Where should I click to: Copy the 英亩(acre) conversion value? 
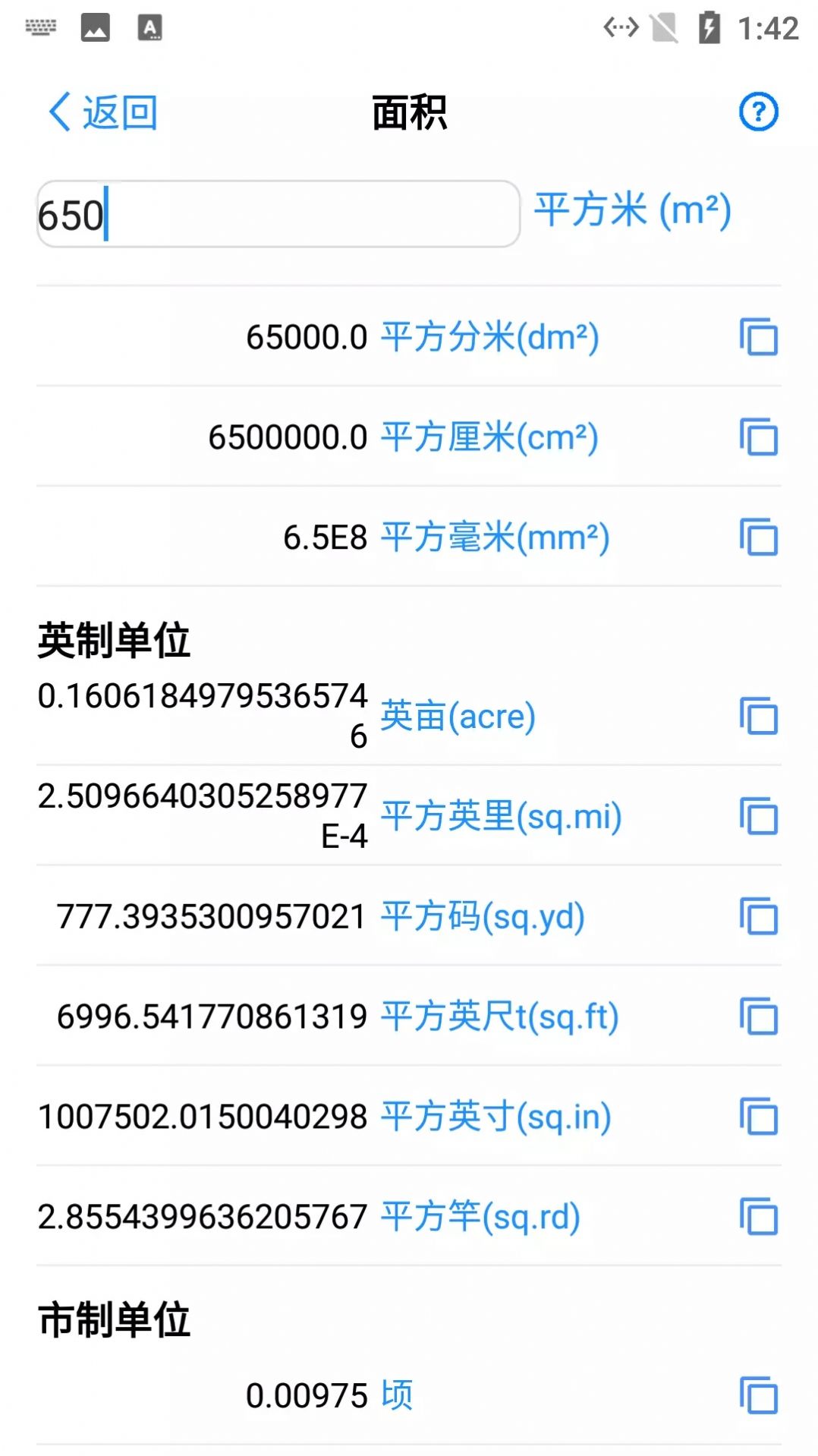[760, 714]
